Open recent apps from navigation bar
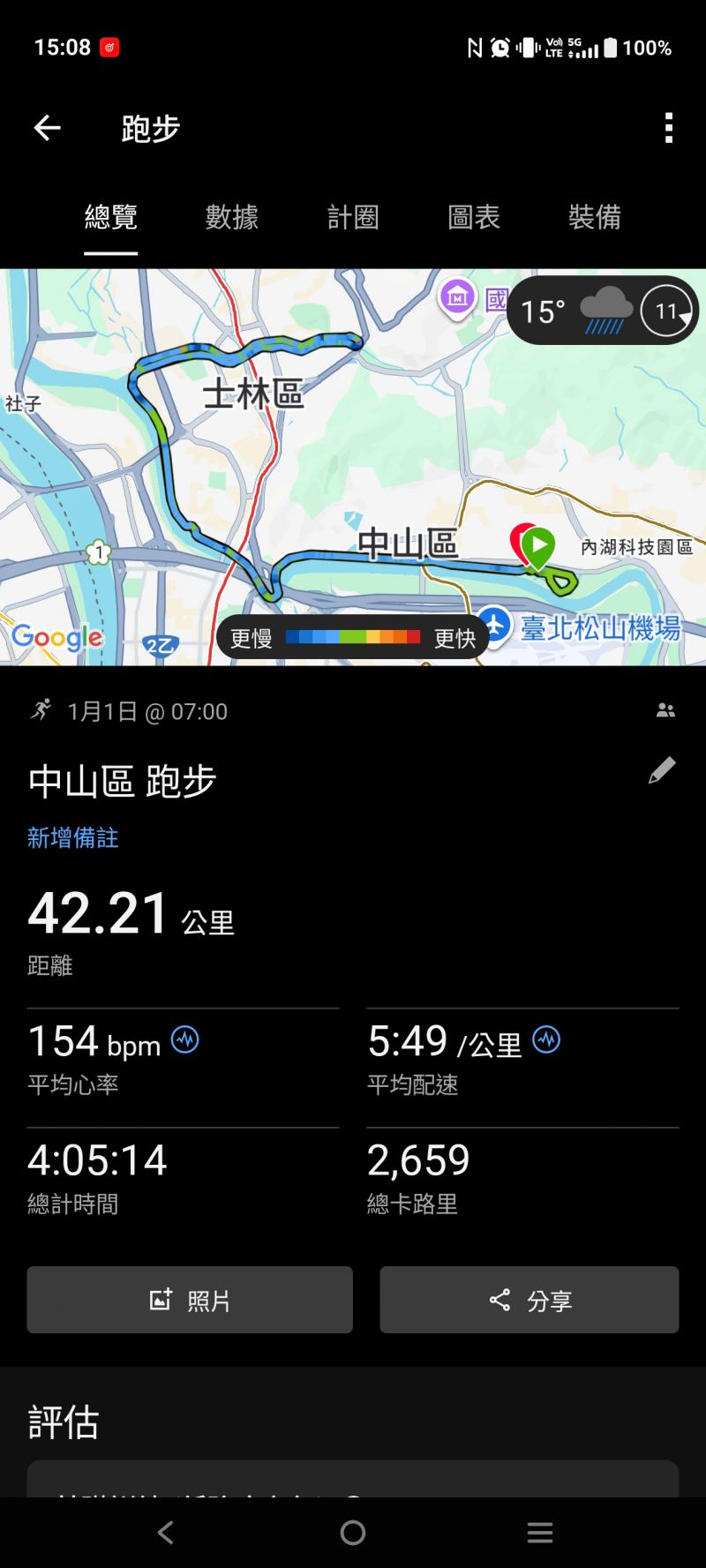 [539, 1533]
